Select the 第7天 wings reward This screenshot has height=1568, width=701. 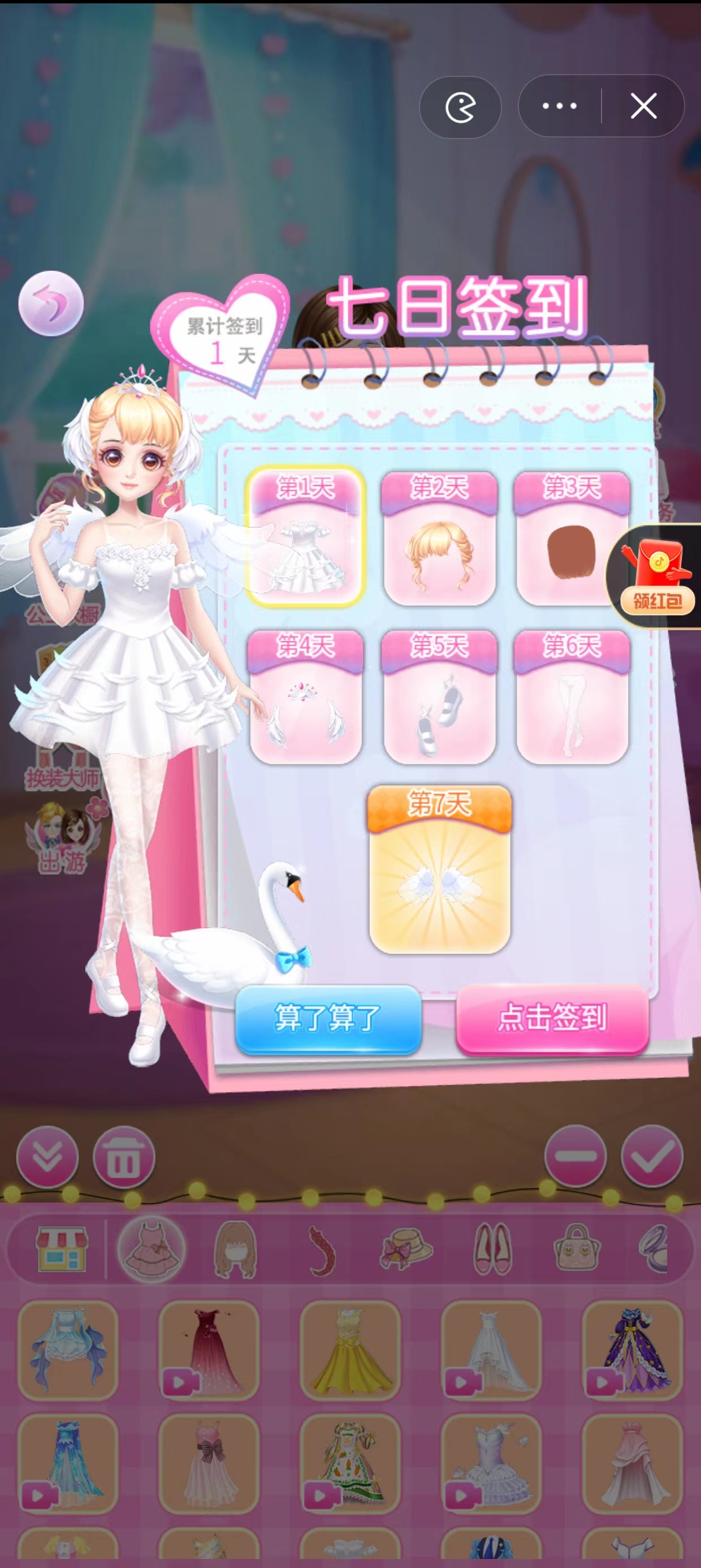[439, 869]
